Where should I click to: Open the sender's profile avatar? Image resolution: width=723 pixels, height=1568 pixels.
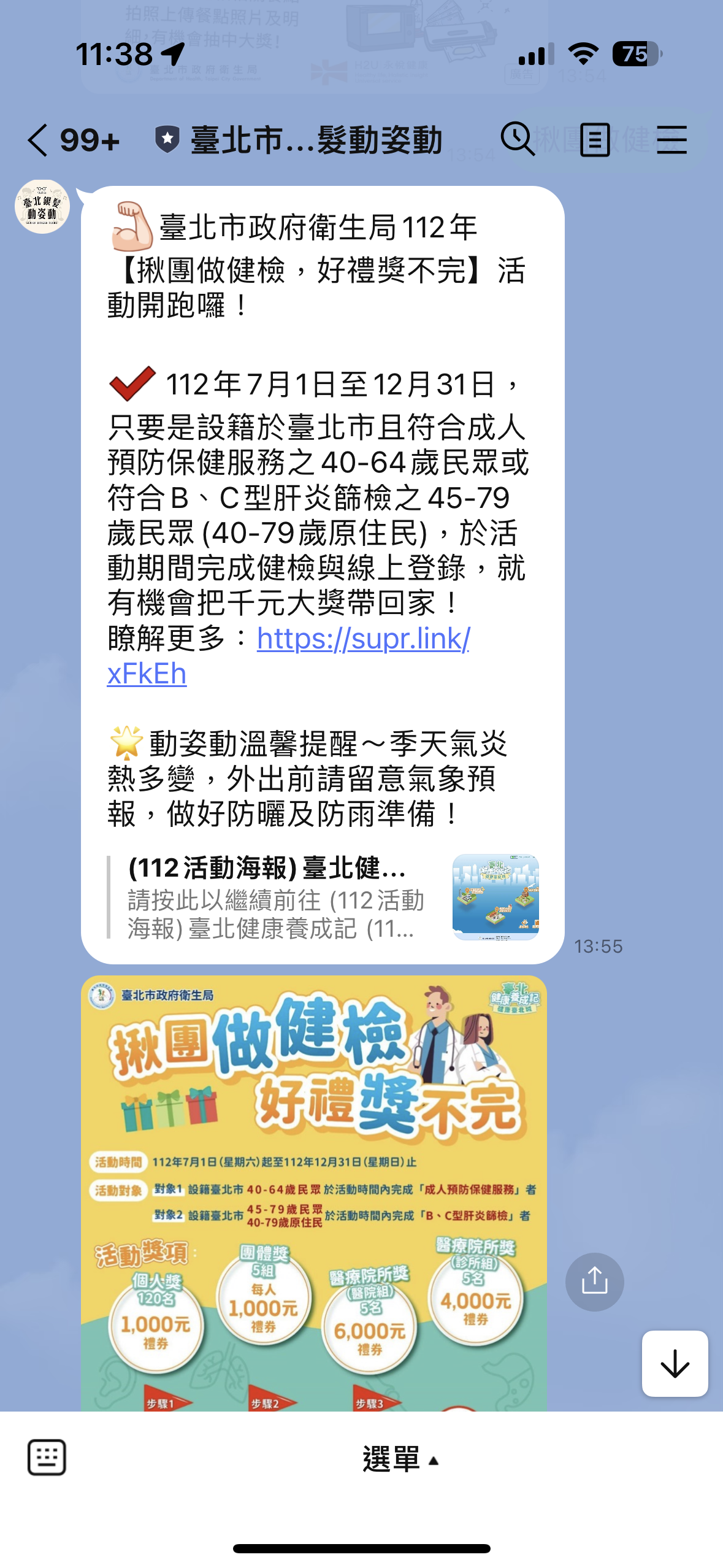click(42, 207)
